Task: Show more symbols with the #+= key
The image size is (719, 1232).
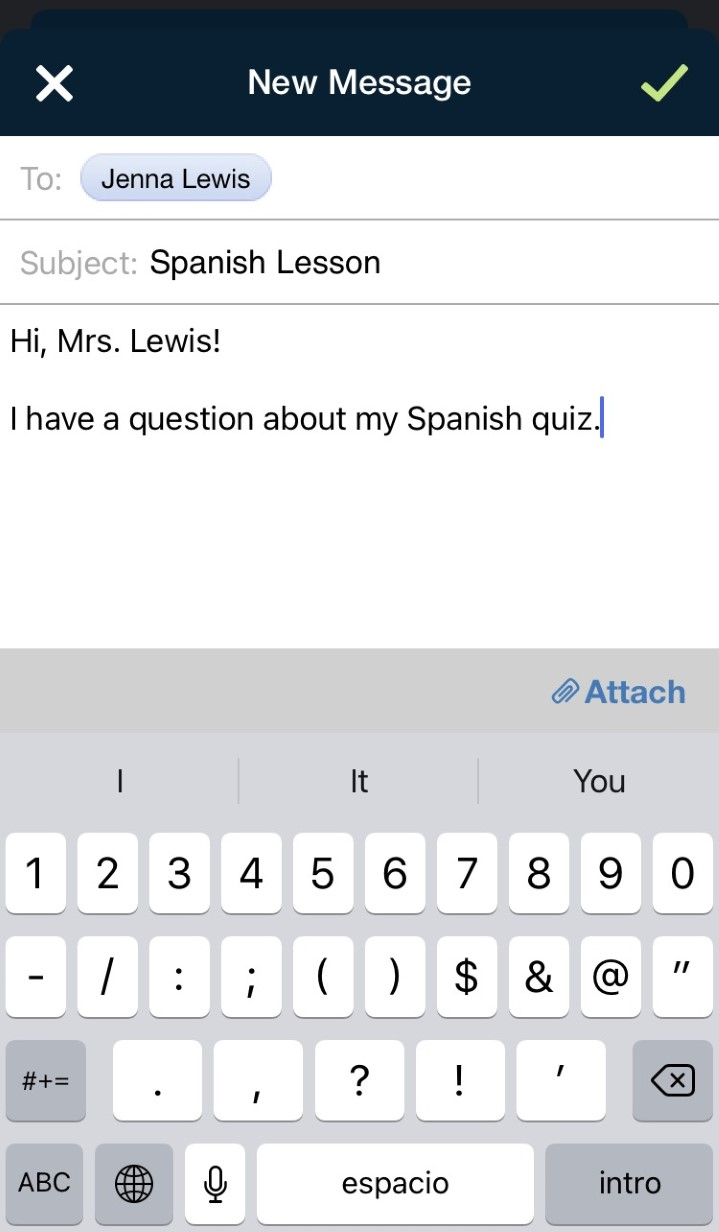Action: tap(45, 1080)
